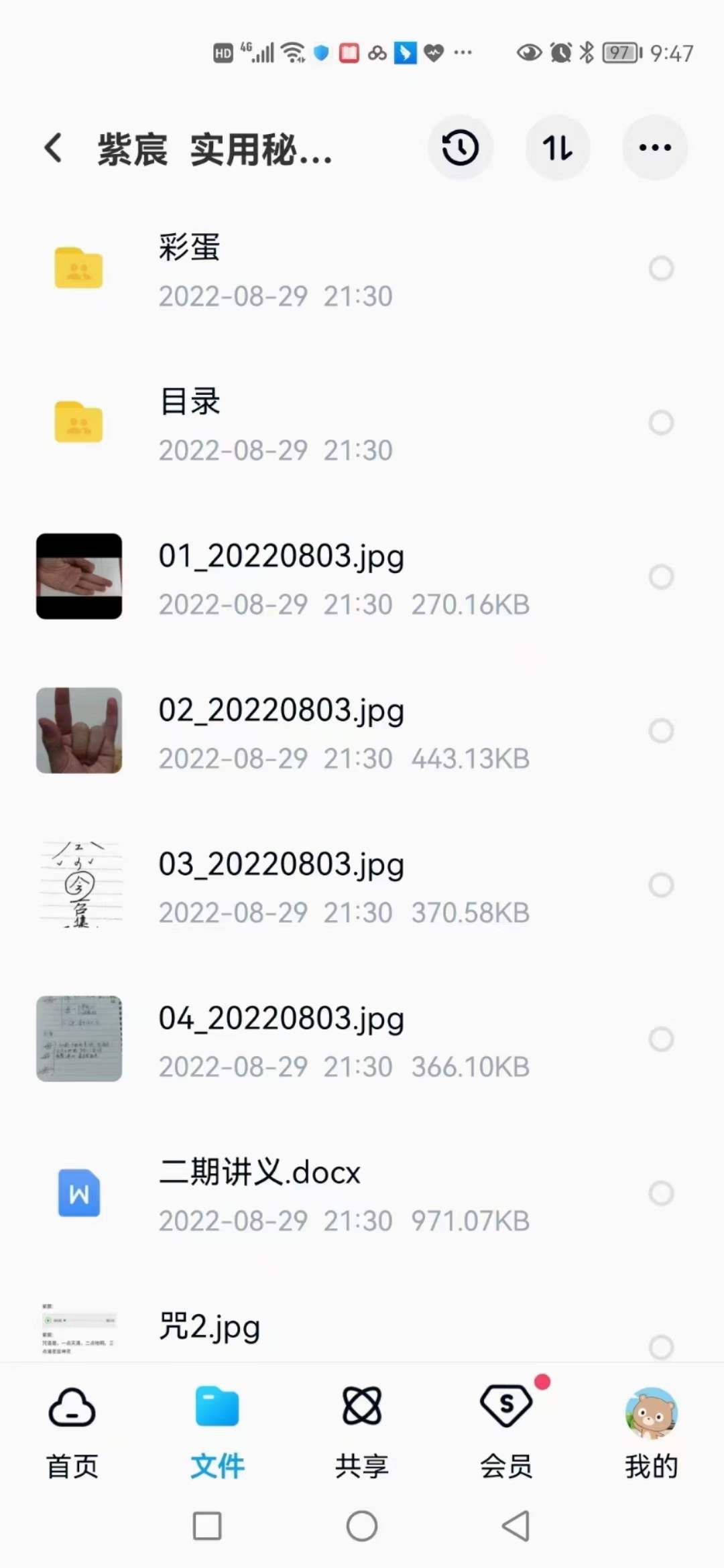
Task: Check the circle beside 01_20220803.jpg
Action: coord(660,578)
